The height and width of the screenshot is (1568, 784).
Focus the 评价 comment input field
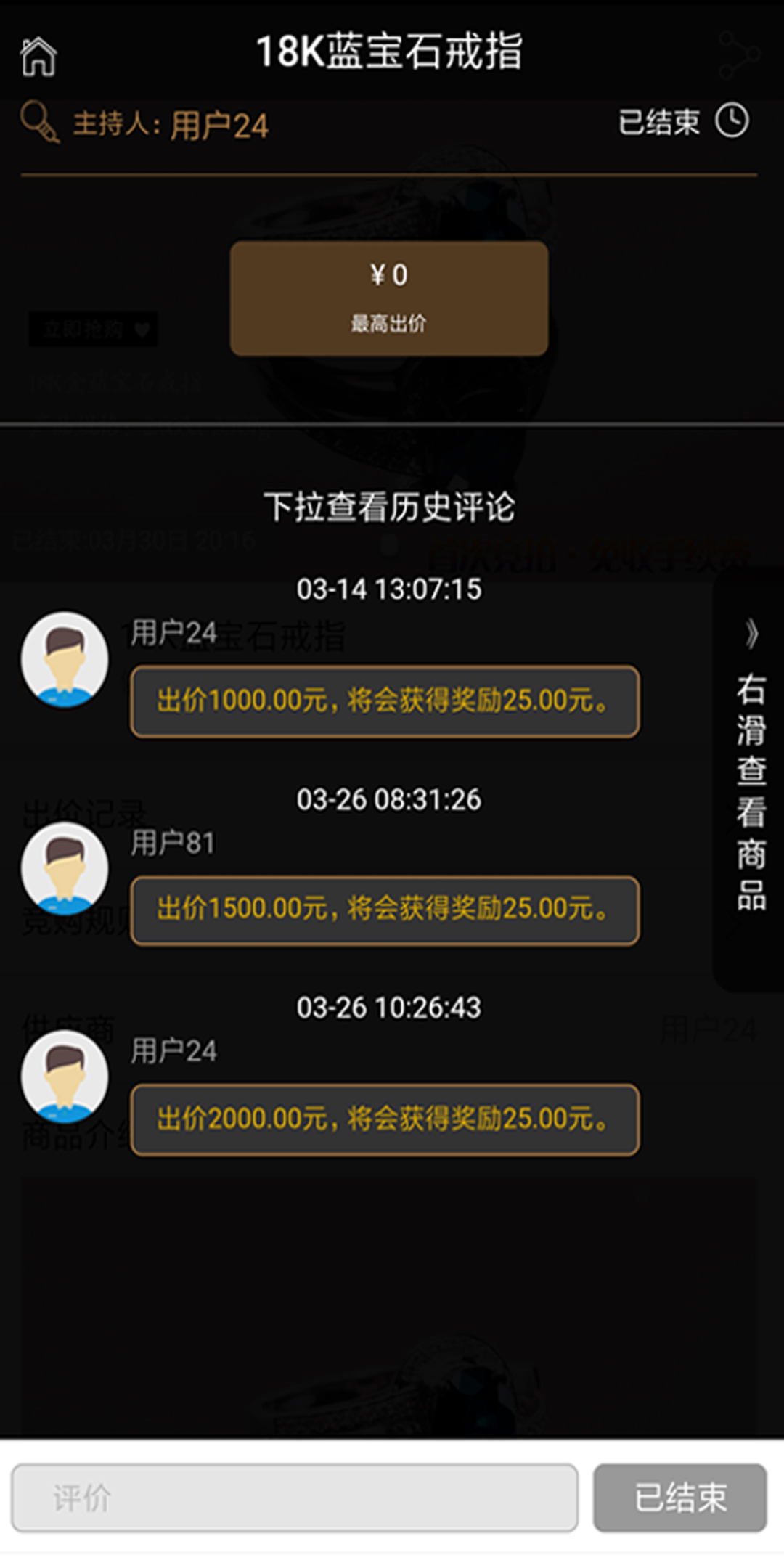(295, 1498)
